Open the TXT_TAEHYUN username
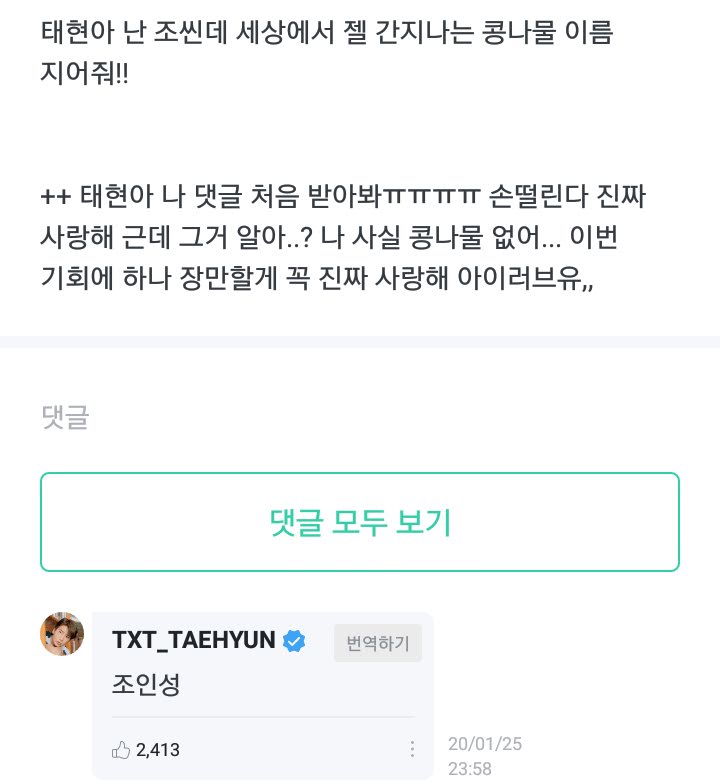Screen dimensions: 720x782 click(x=194, y=641)
